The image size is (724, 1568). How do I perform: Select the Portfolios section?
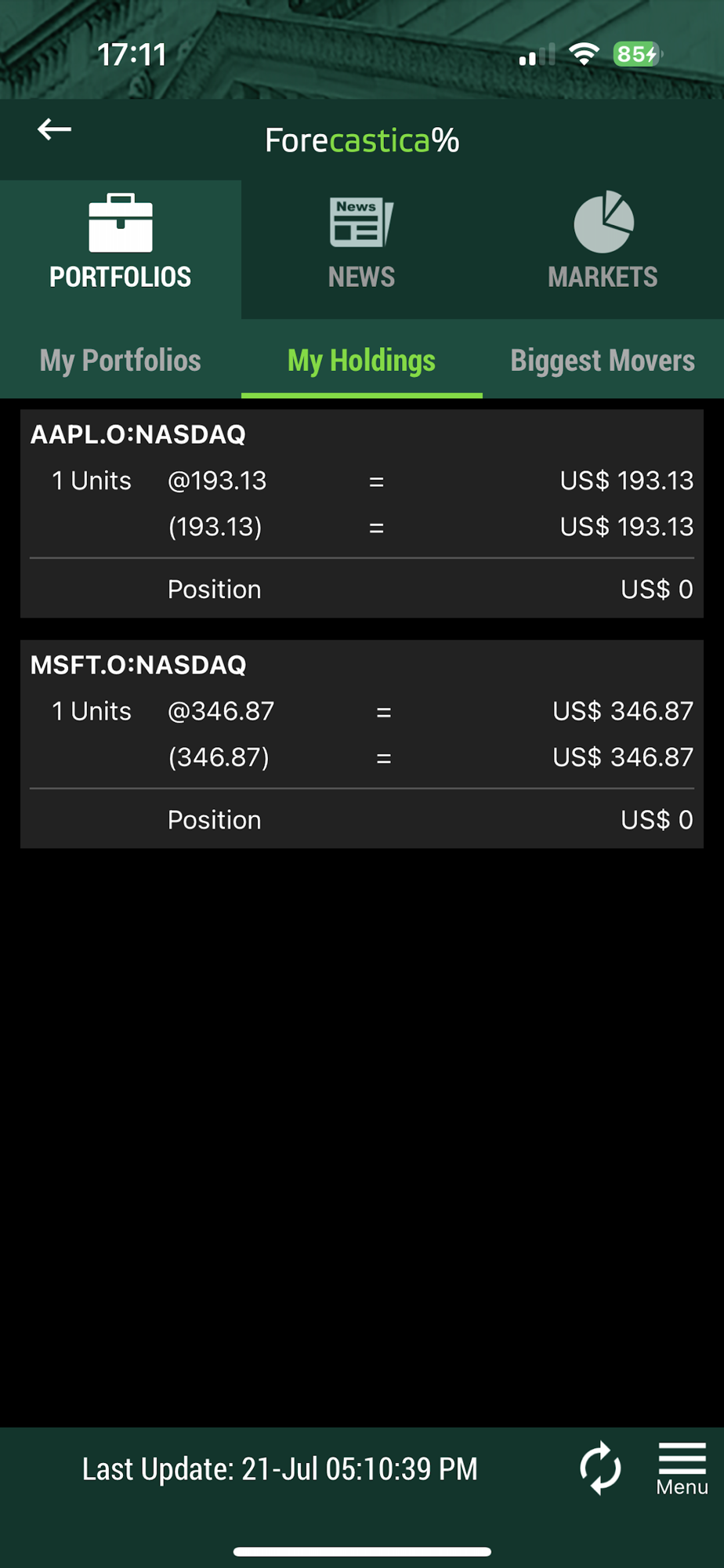[x=121, y=245]
